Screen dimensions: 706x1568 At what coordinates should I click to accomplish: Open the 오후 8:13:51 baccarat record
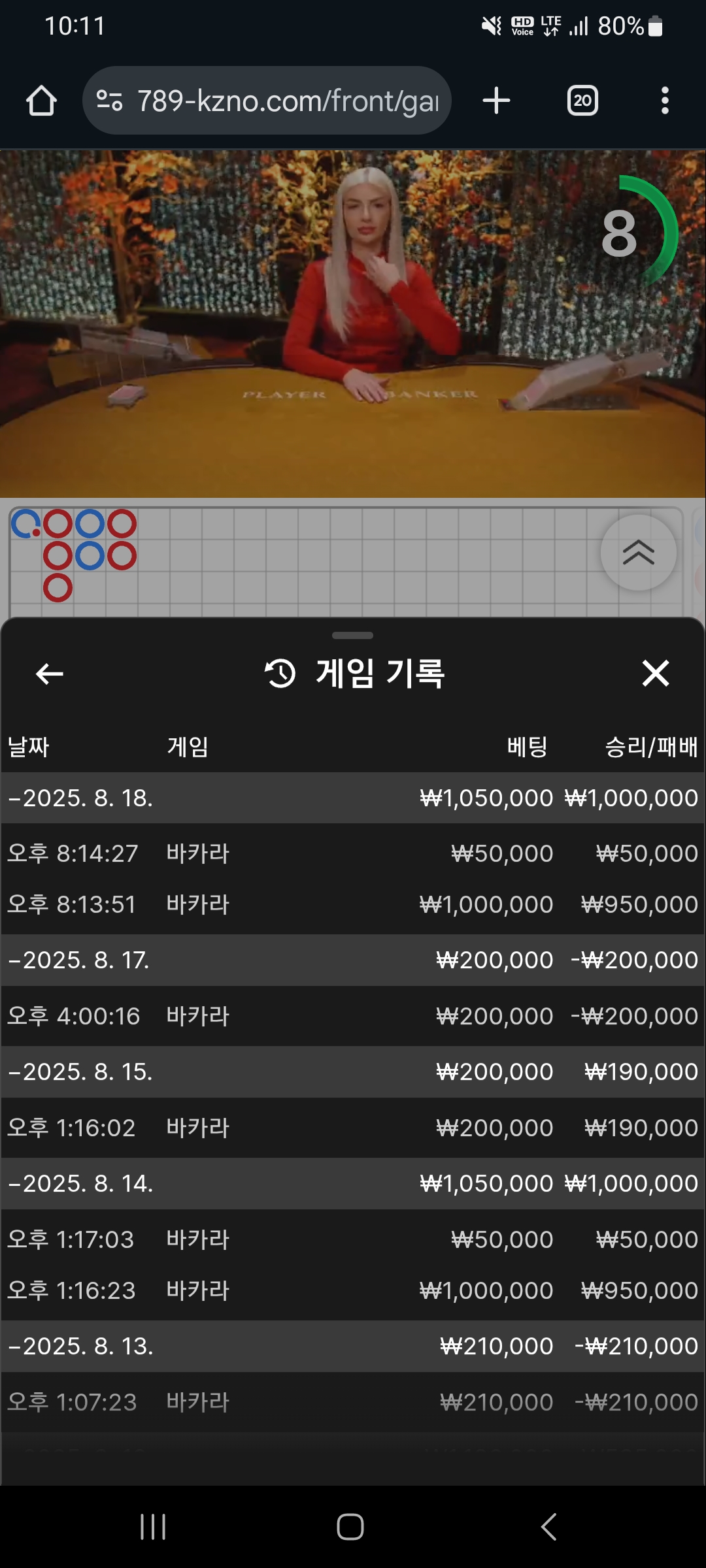point(353,905)
